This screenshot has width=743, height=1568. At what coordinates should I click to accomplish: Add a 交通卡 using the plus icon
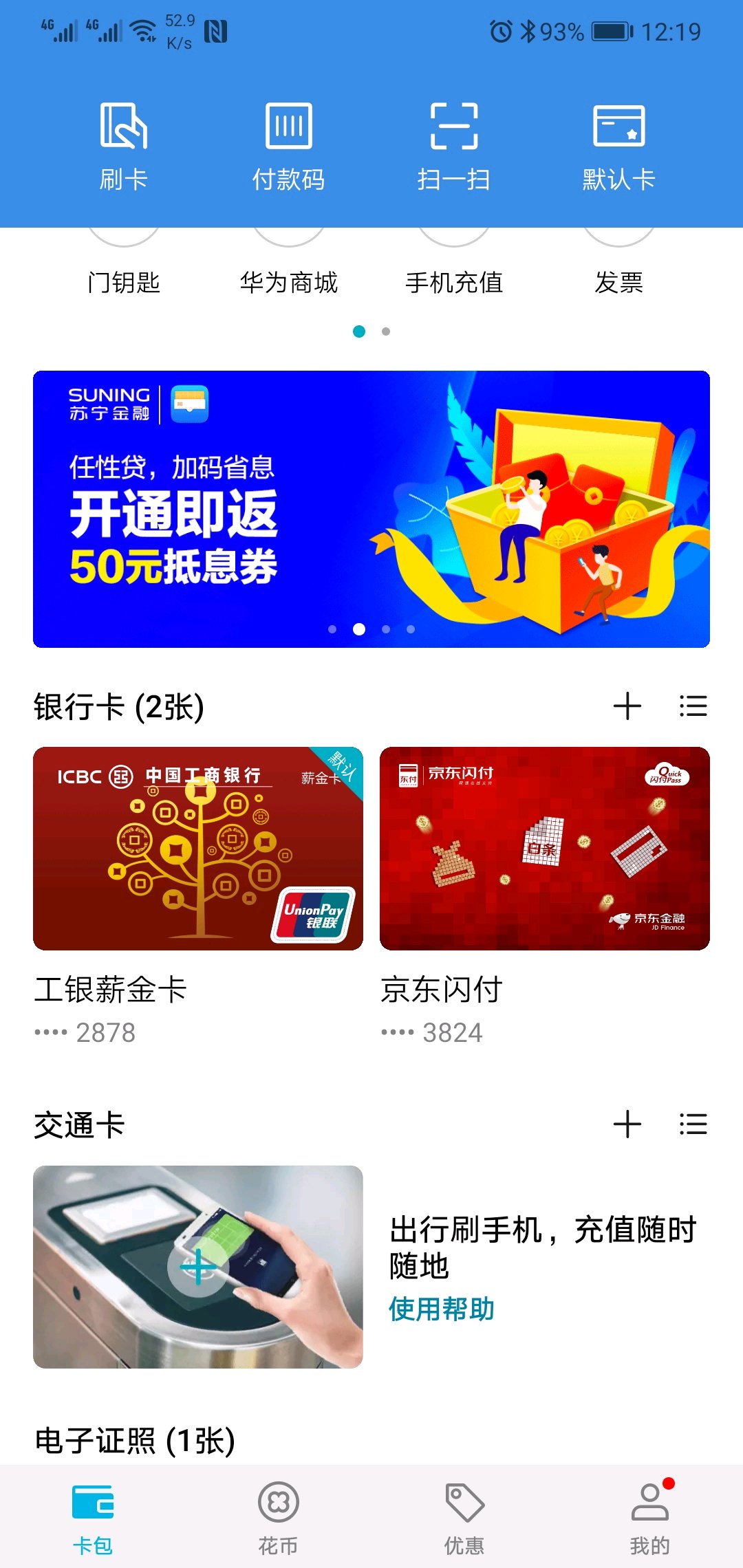627,1125
